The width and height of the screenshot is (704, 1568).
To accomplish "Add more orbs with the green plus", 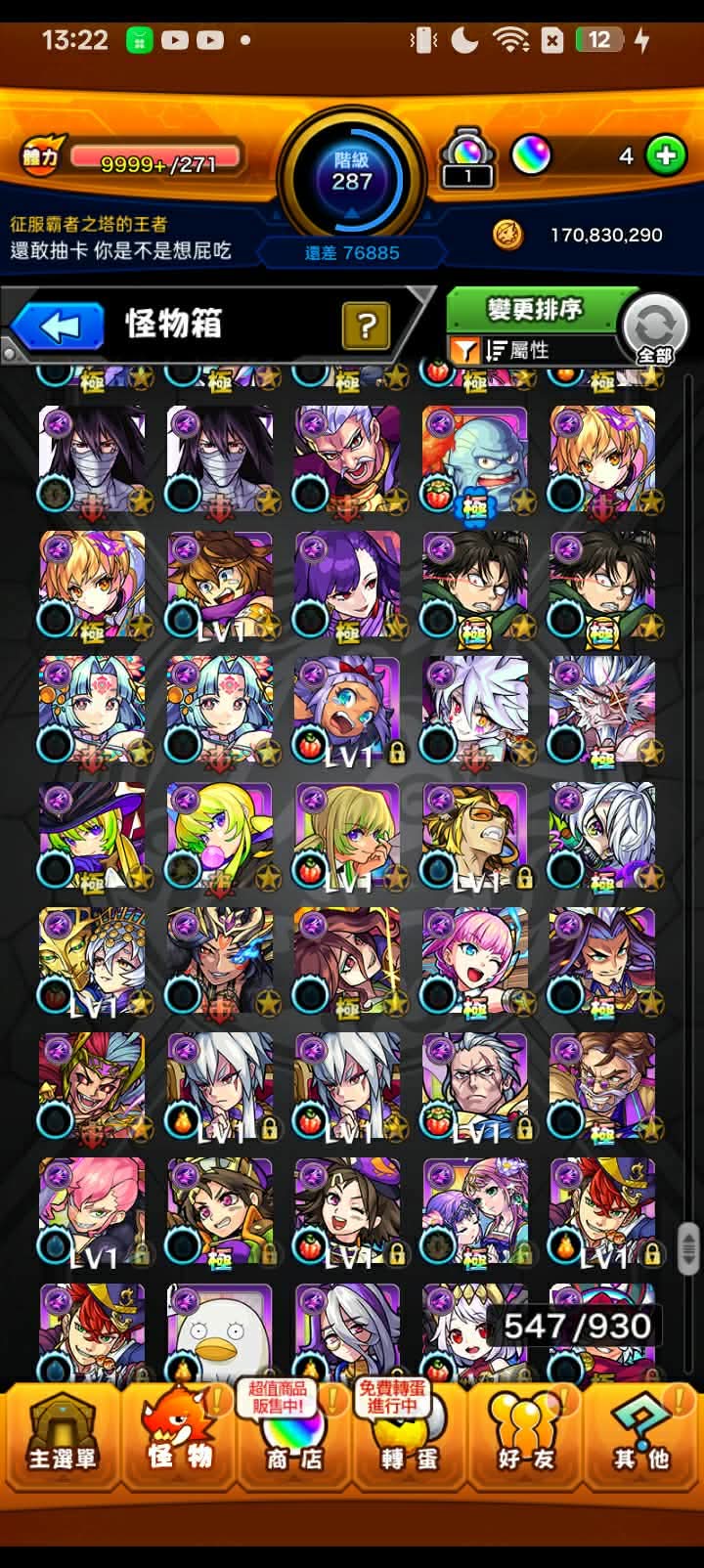I will coord(667,155).
